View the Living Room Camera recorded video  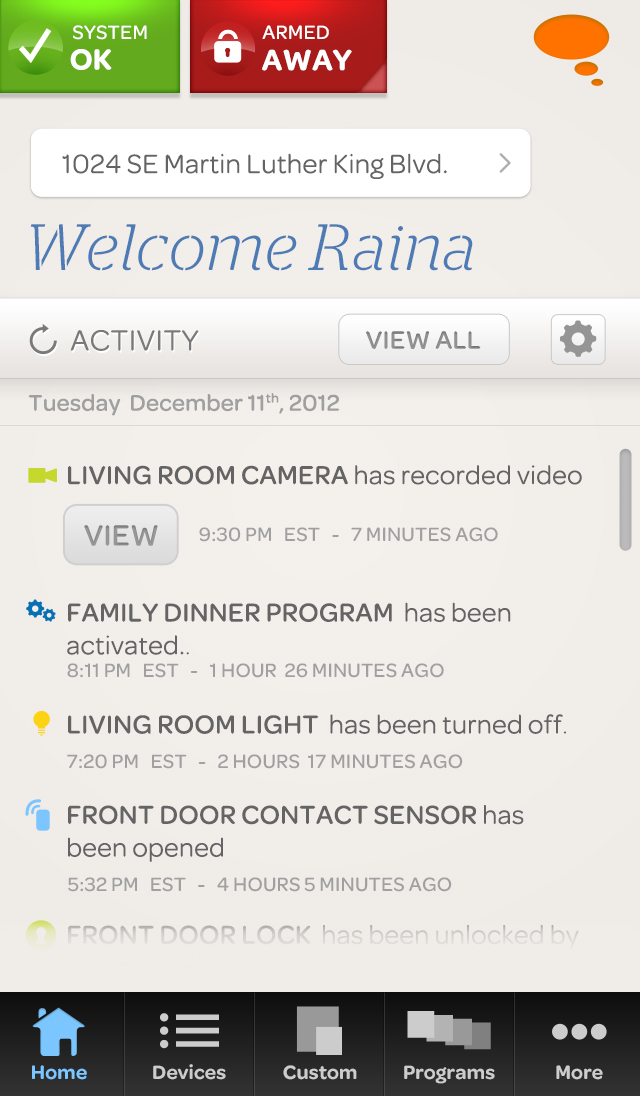coord(121,535)
